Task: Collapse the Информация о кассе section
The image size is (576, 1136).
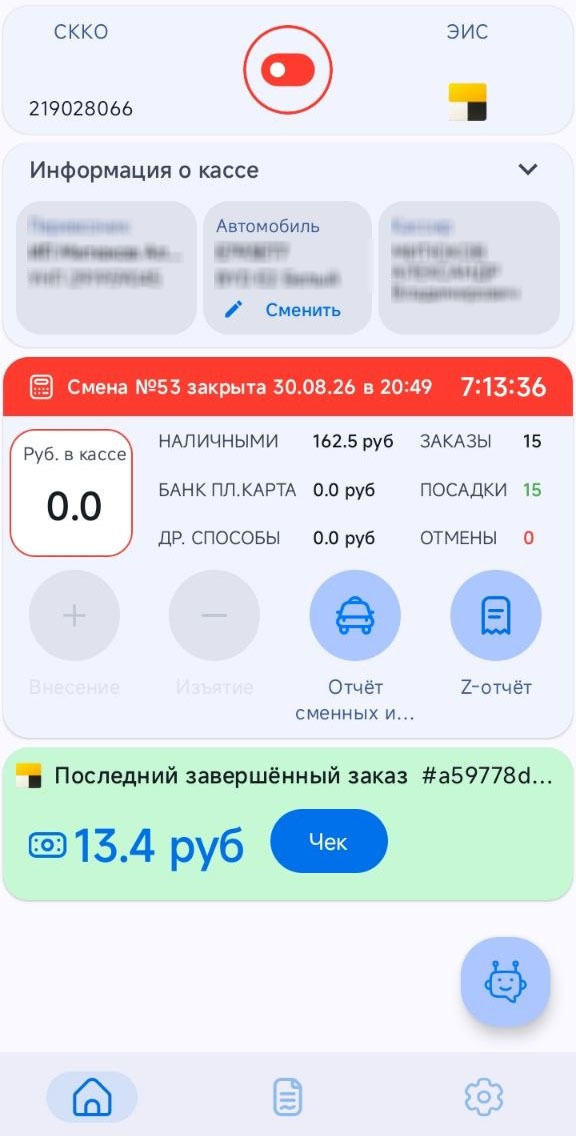Action: tap(528, 170)
